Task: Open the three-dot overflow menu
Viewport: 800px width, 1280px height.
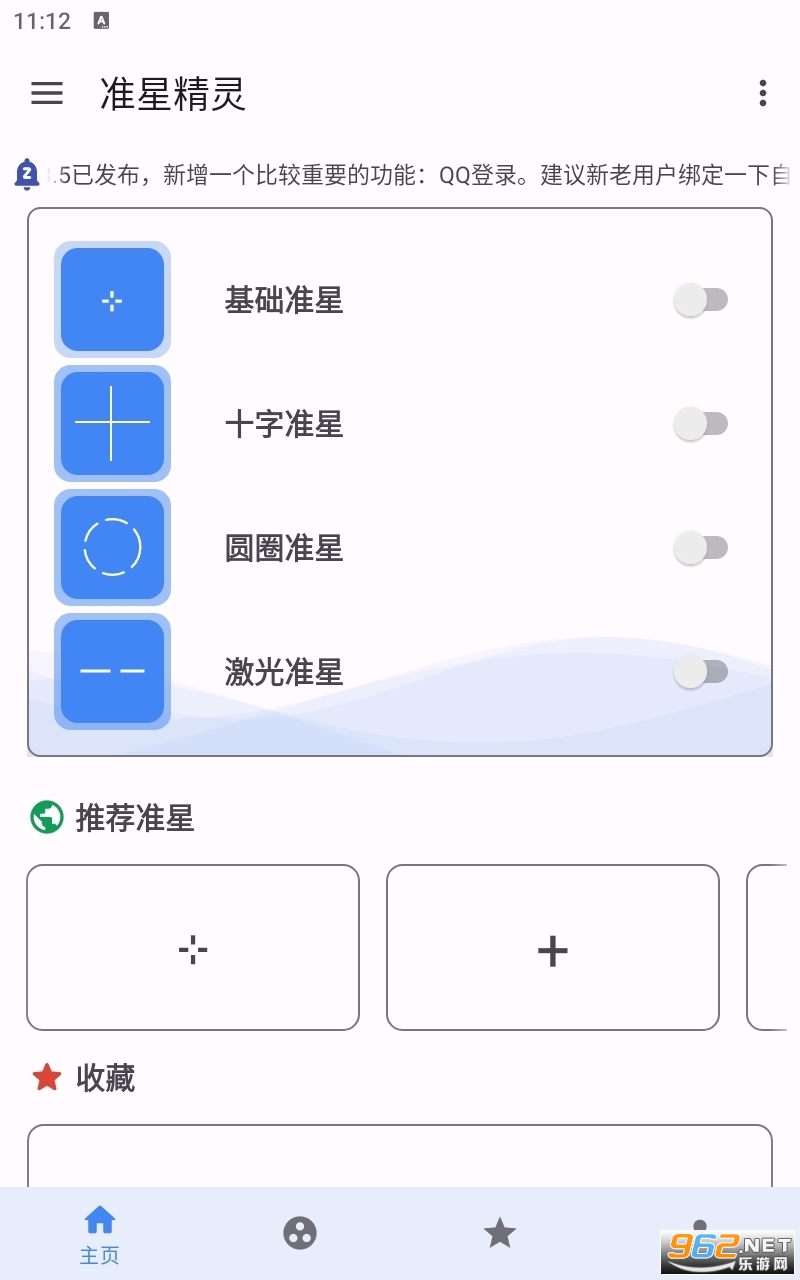Action: pyautogui.click(x=762, y=94)
